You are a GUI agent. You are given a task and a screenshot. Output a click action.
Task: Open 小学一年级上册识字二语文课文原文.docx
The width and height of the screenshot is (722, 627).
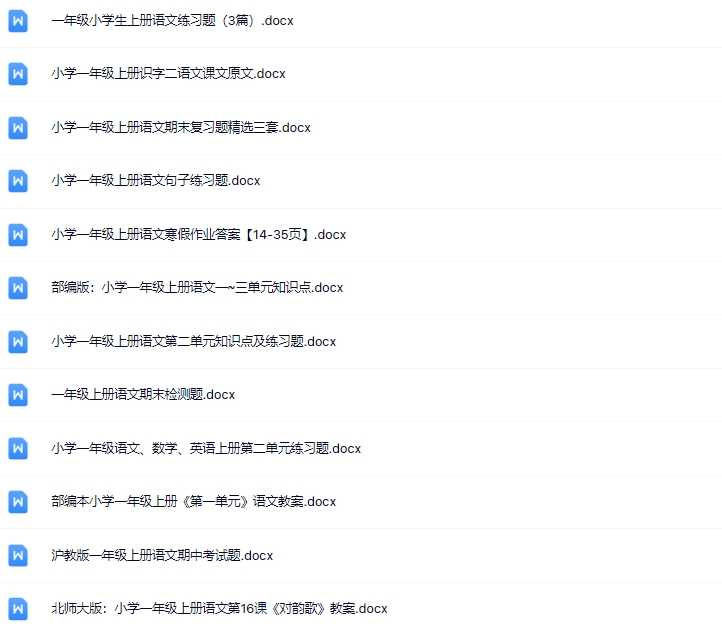[169, 74]
